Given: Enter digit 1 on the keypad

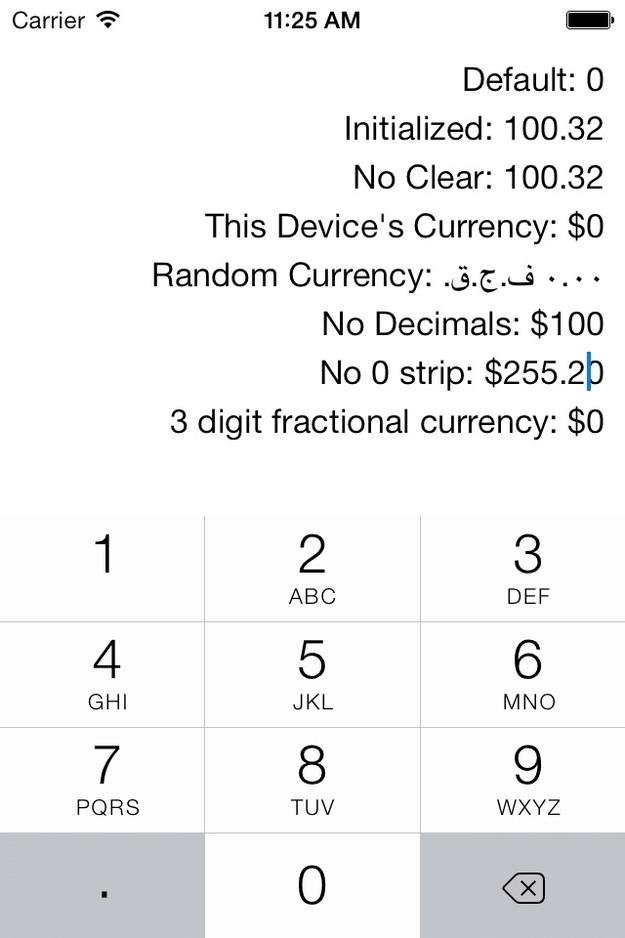Looking at the screenshot, I should click(x=103, y=569).
